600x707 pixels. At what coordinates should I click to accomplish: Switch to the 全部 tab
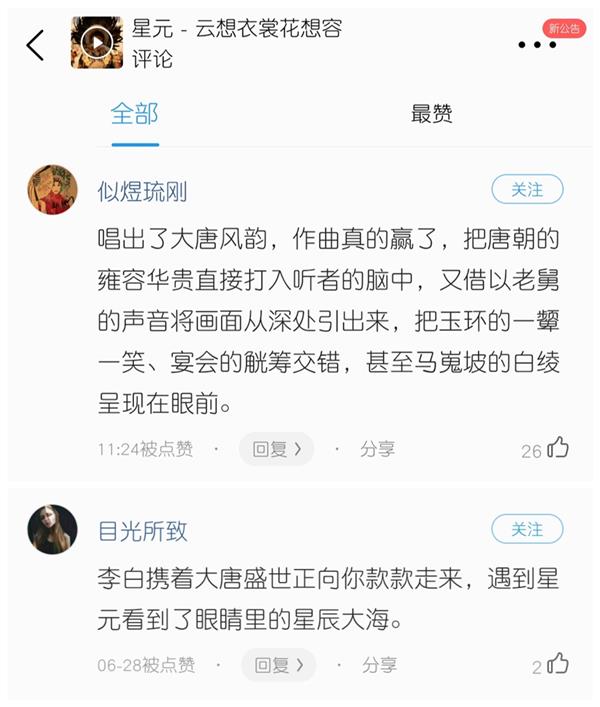(x=134, y=113)
